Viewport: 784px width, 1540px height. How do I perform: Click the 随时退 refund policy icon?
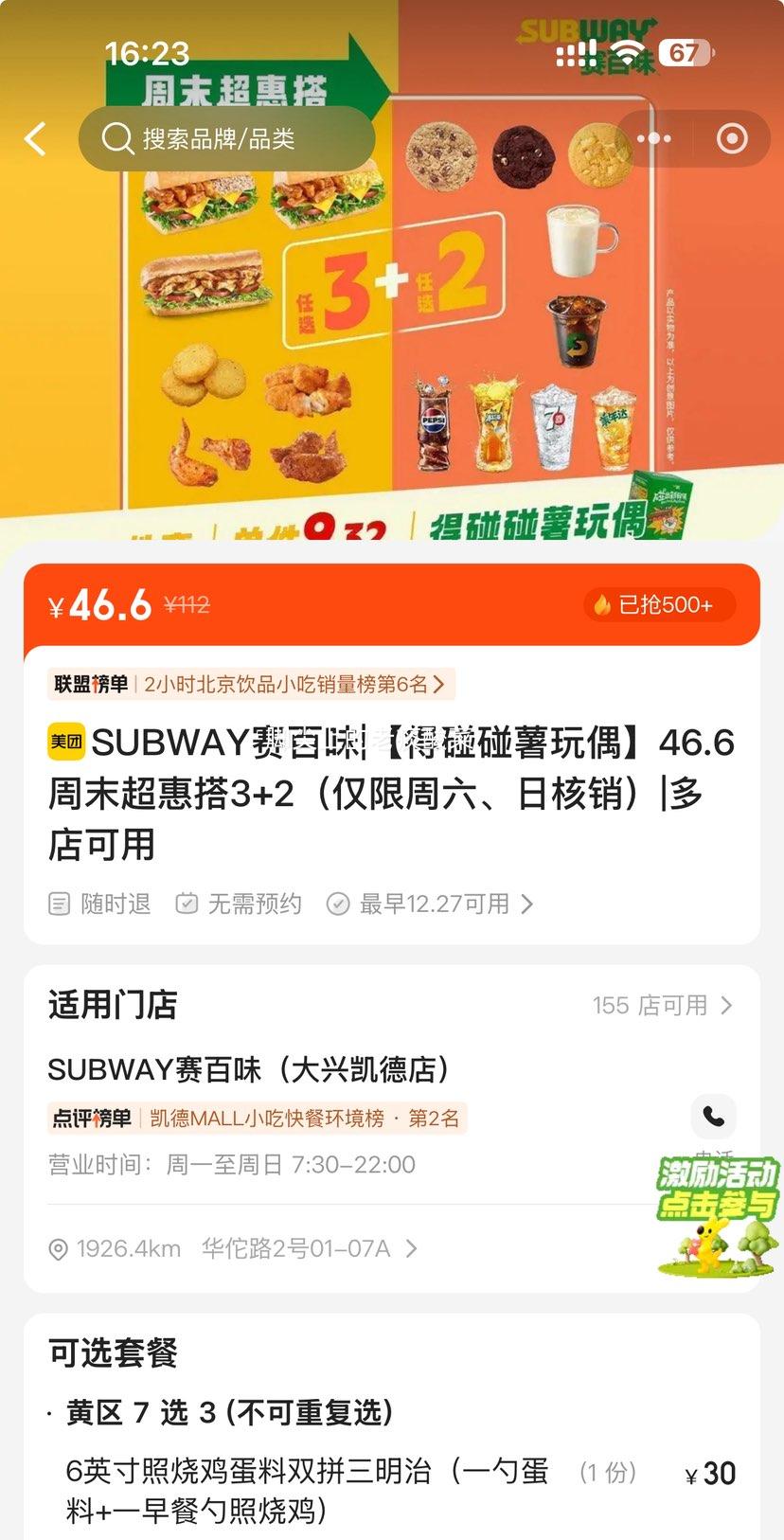(x=59, y=904)
